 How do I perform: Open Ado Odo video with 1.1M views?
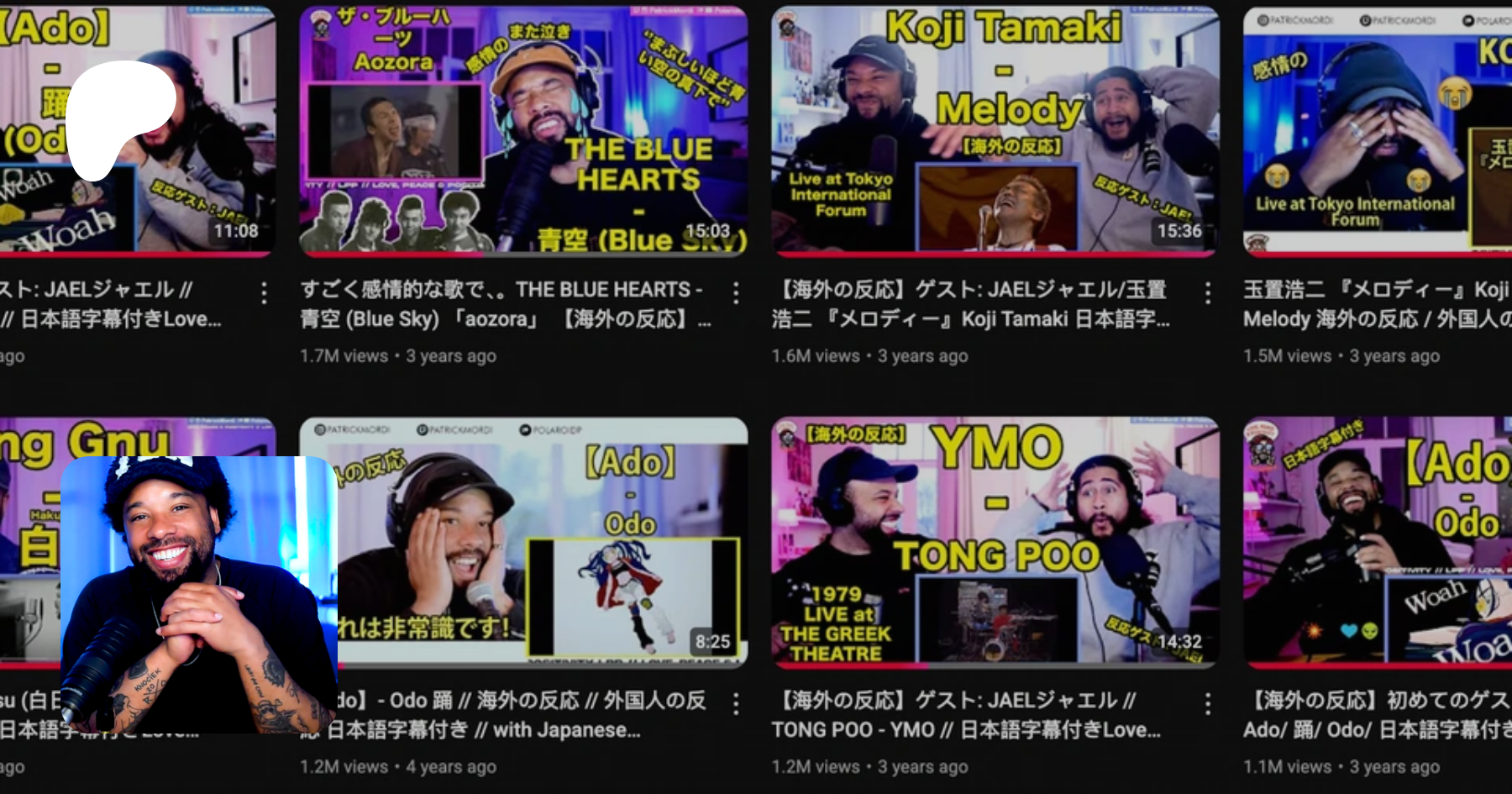(1378, 542)
